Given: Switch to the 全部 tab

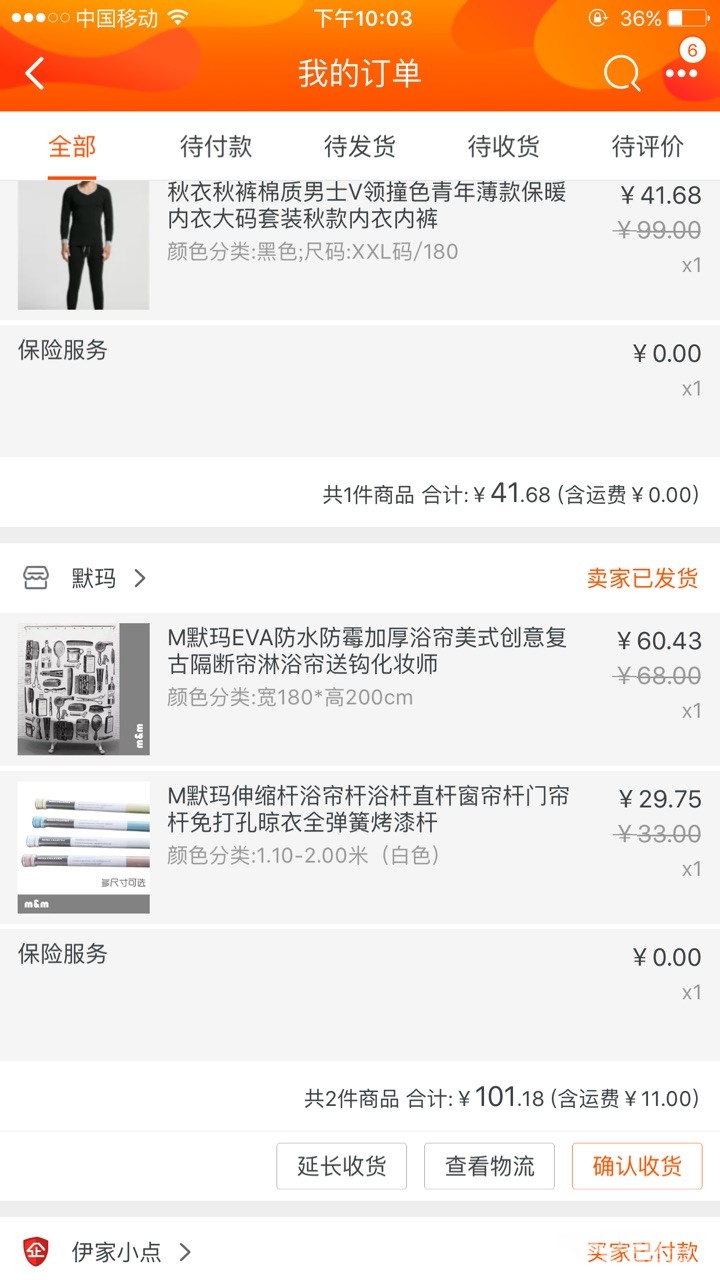Looking at the screenshot, I should coord(72,147).
